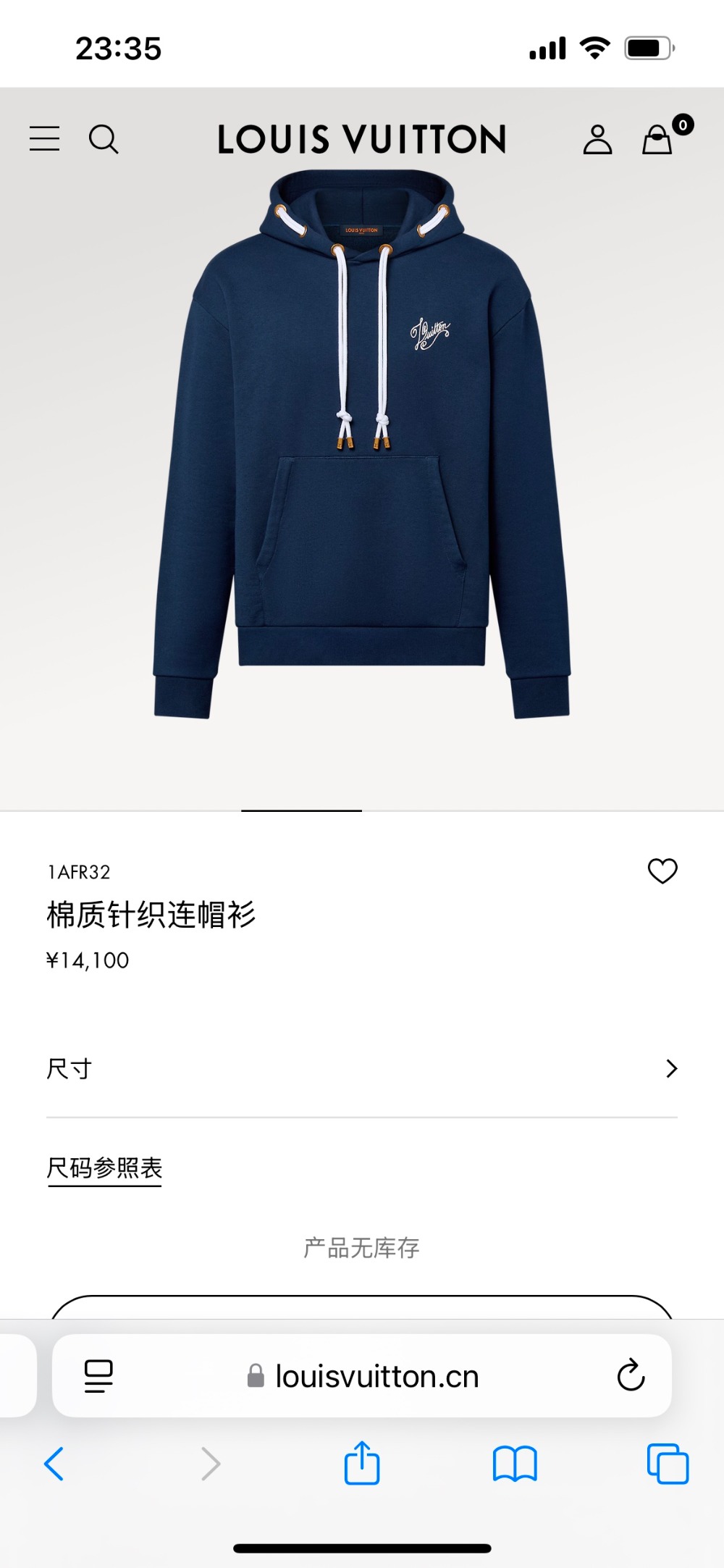
Task: Add hoodie to wishlist heart
Action: [662, 871]
